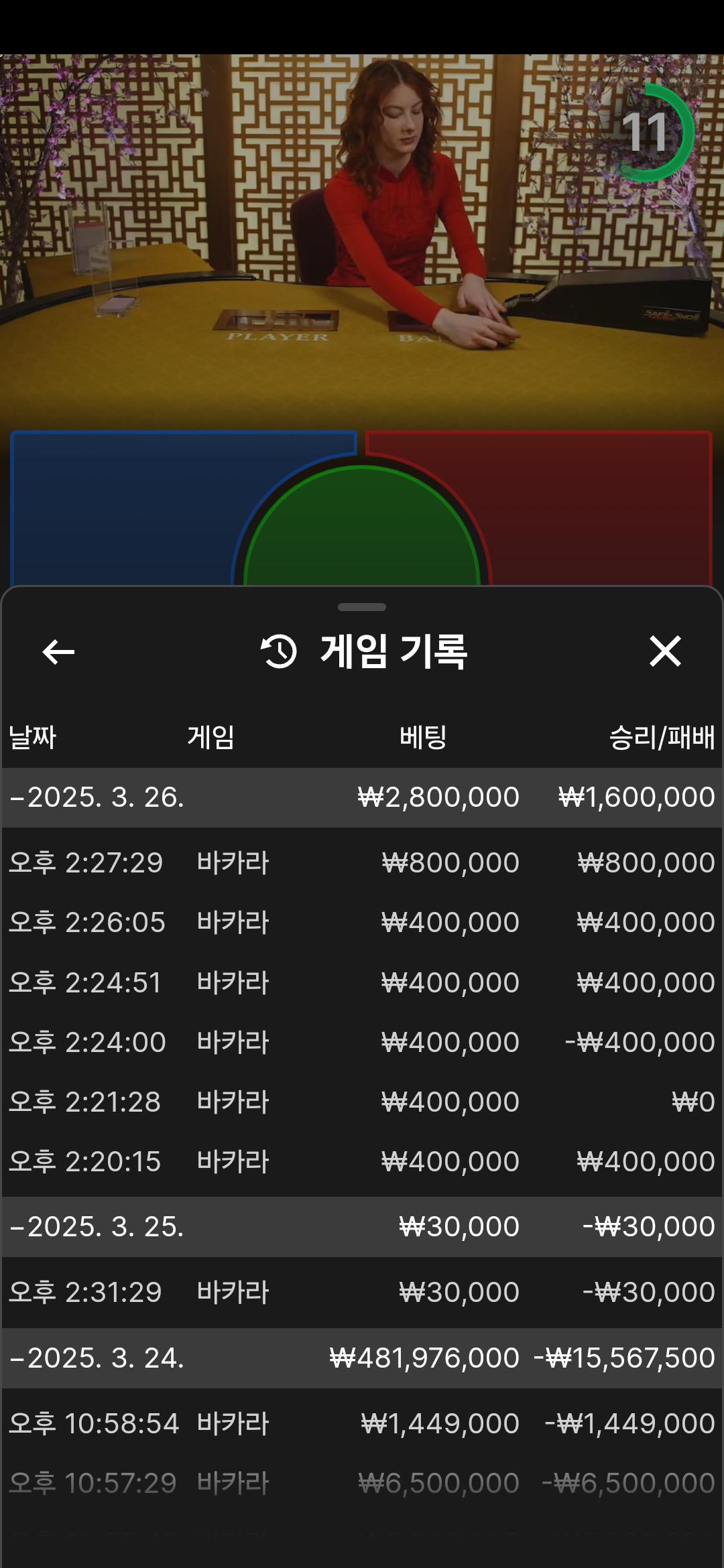Go back from the 게임 기록 panel
Image resolution: width=724 pixels, height=1568 pixels.
click(58, 652)
